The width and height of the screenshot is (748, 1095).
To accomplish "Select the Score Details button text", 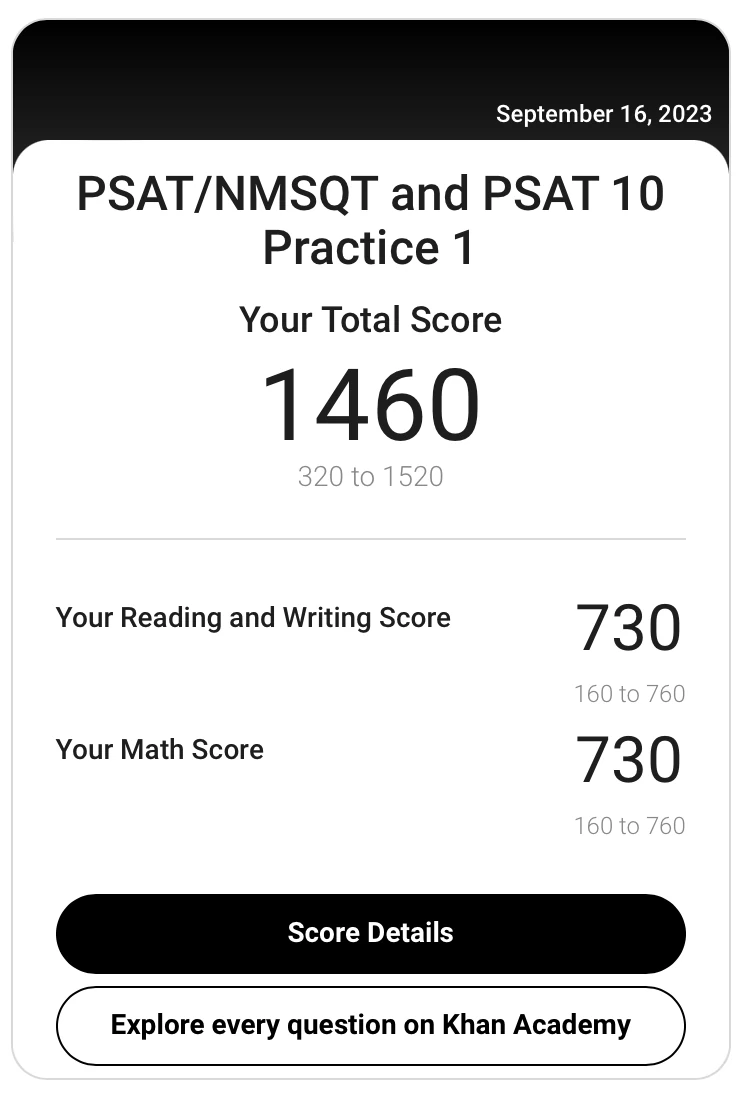I will coord(370,933).
